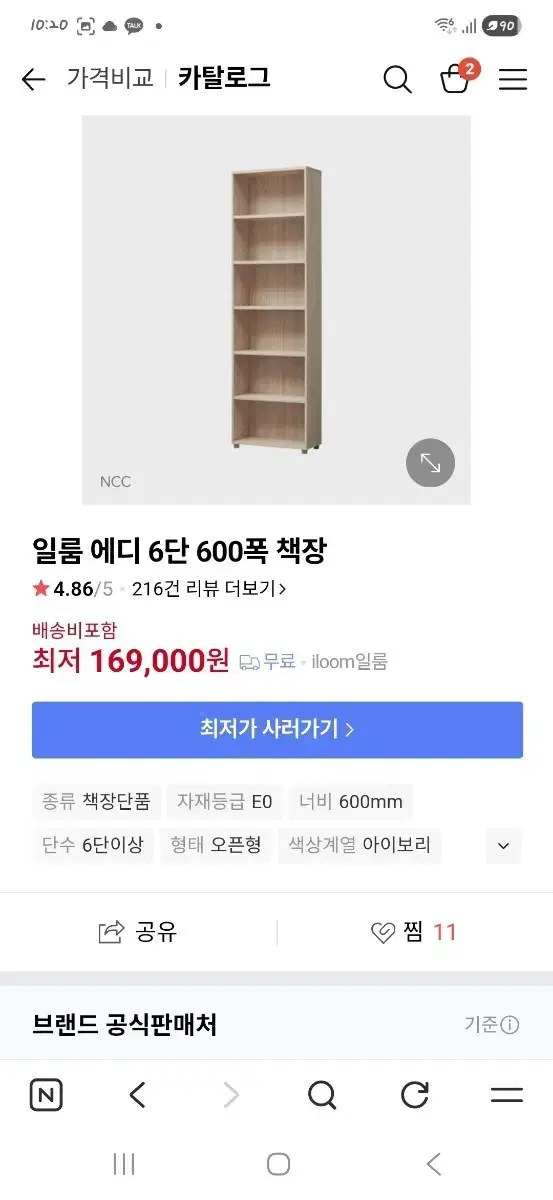Add product to 찜 wishlist
This screenshot has width=553, height=1200.
pos(413,932)
